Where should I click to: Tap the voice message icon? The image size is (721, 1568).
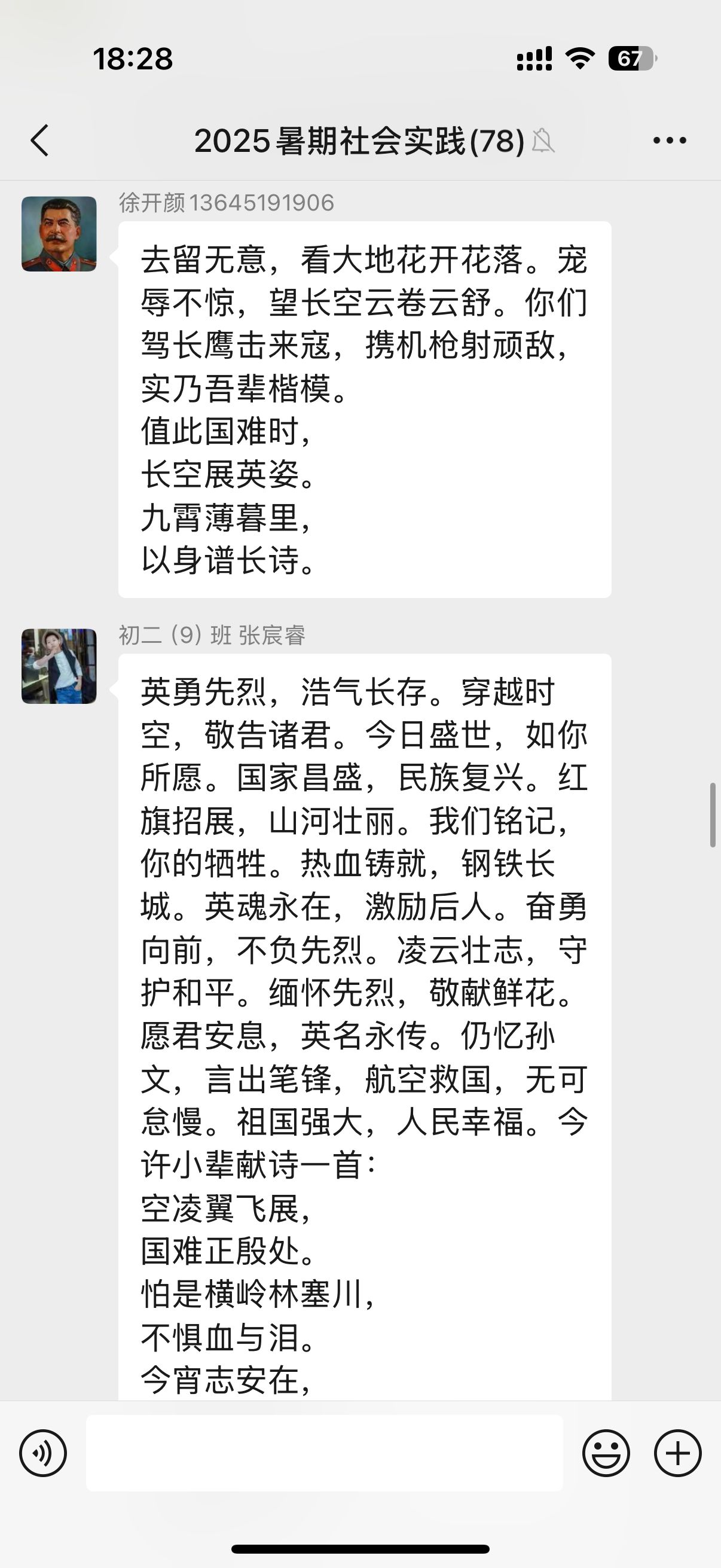pyautogui.click(x=42, y=1453)
